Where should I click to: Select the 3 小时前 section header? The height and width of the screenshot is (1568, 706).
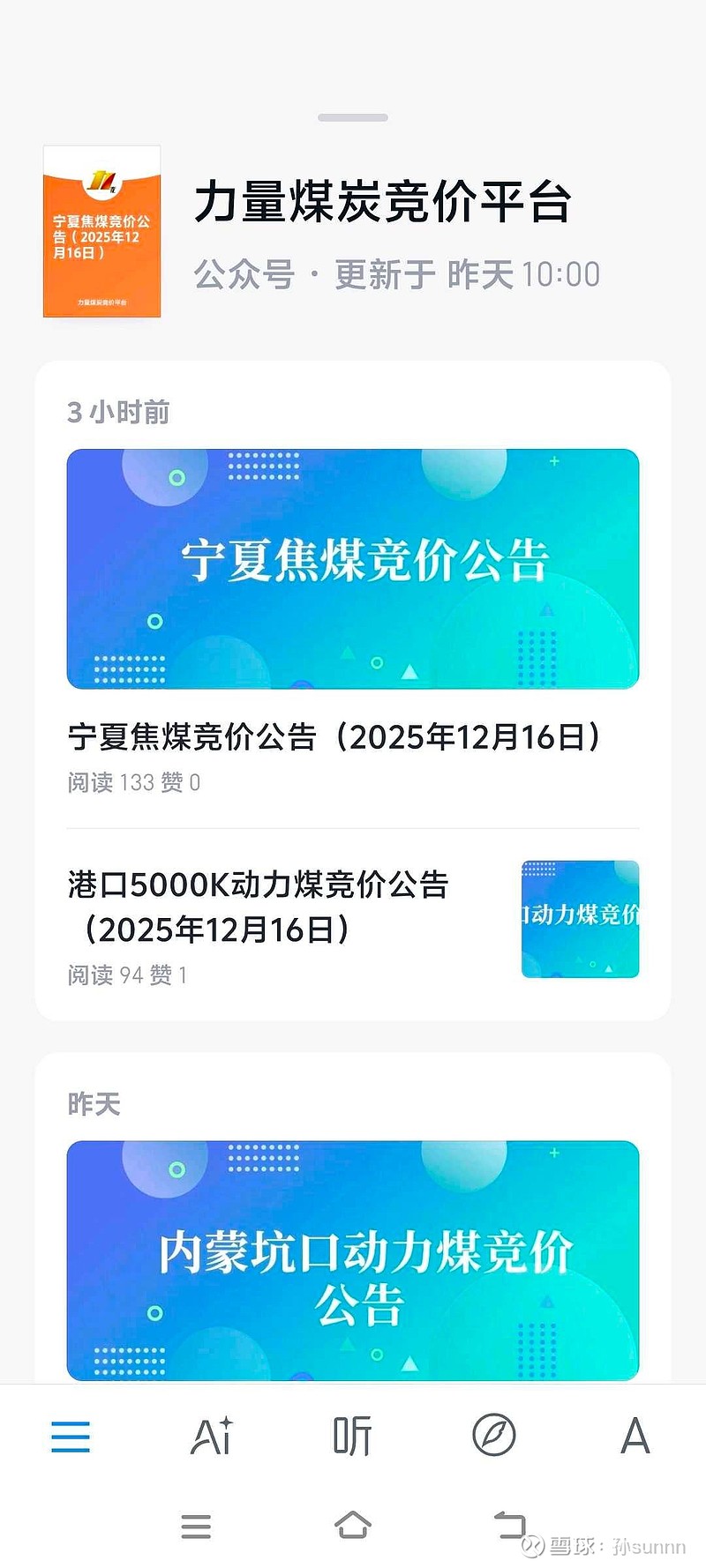click(119, 412)
